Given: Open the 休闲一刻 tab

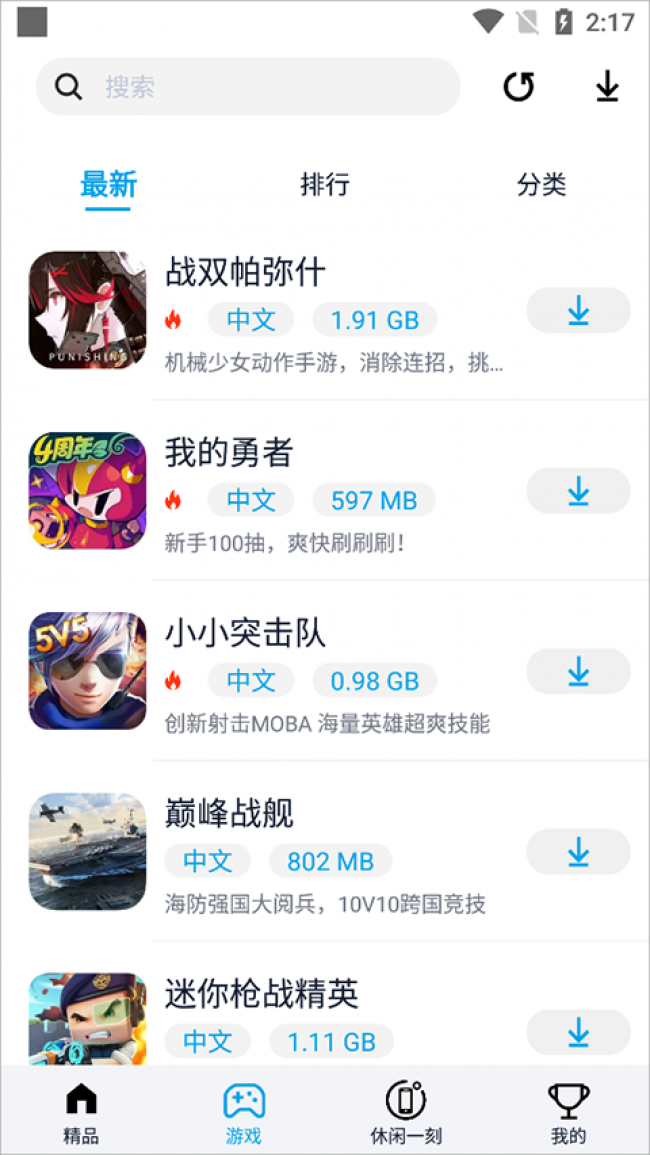Looking at the screenshot, I should click(406, 1113).
